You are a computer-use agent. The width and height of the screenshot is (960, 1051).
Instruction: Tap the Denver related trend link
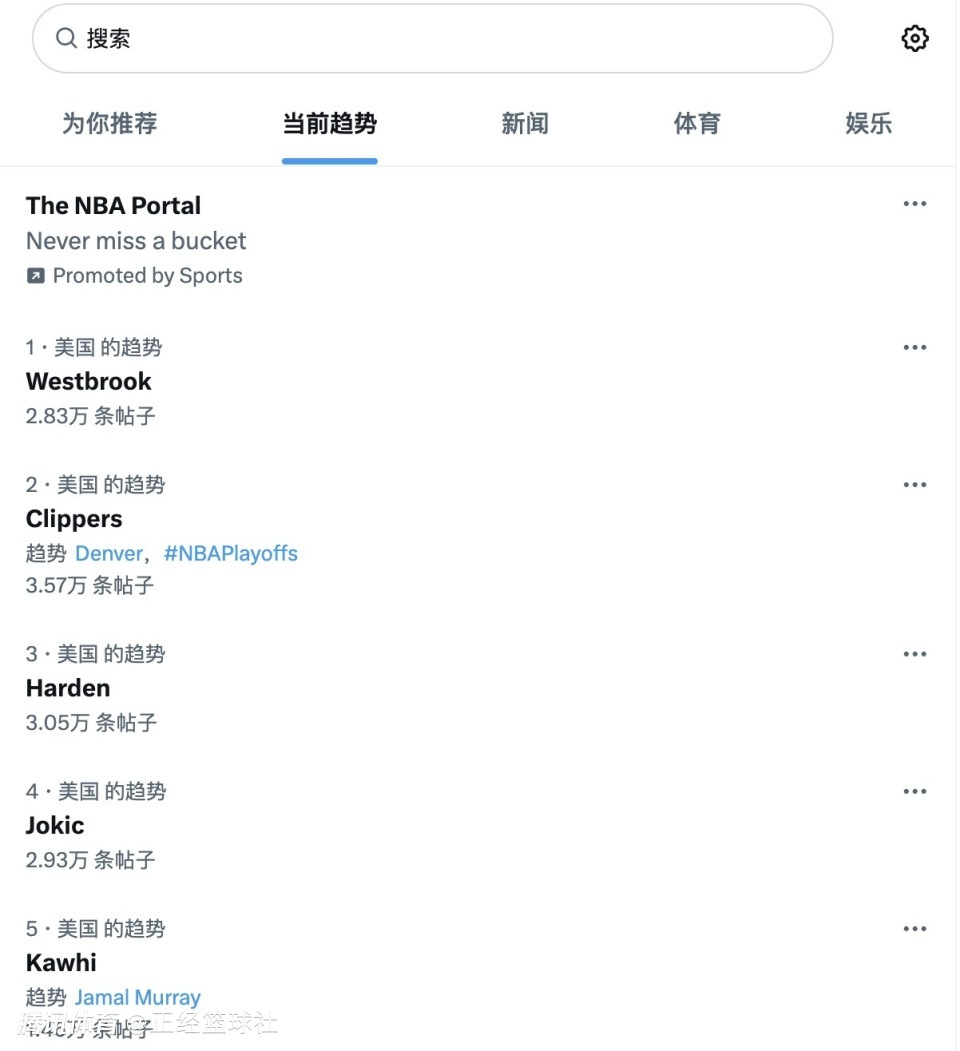click(x=108, y=553)
